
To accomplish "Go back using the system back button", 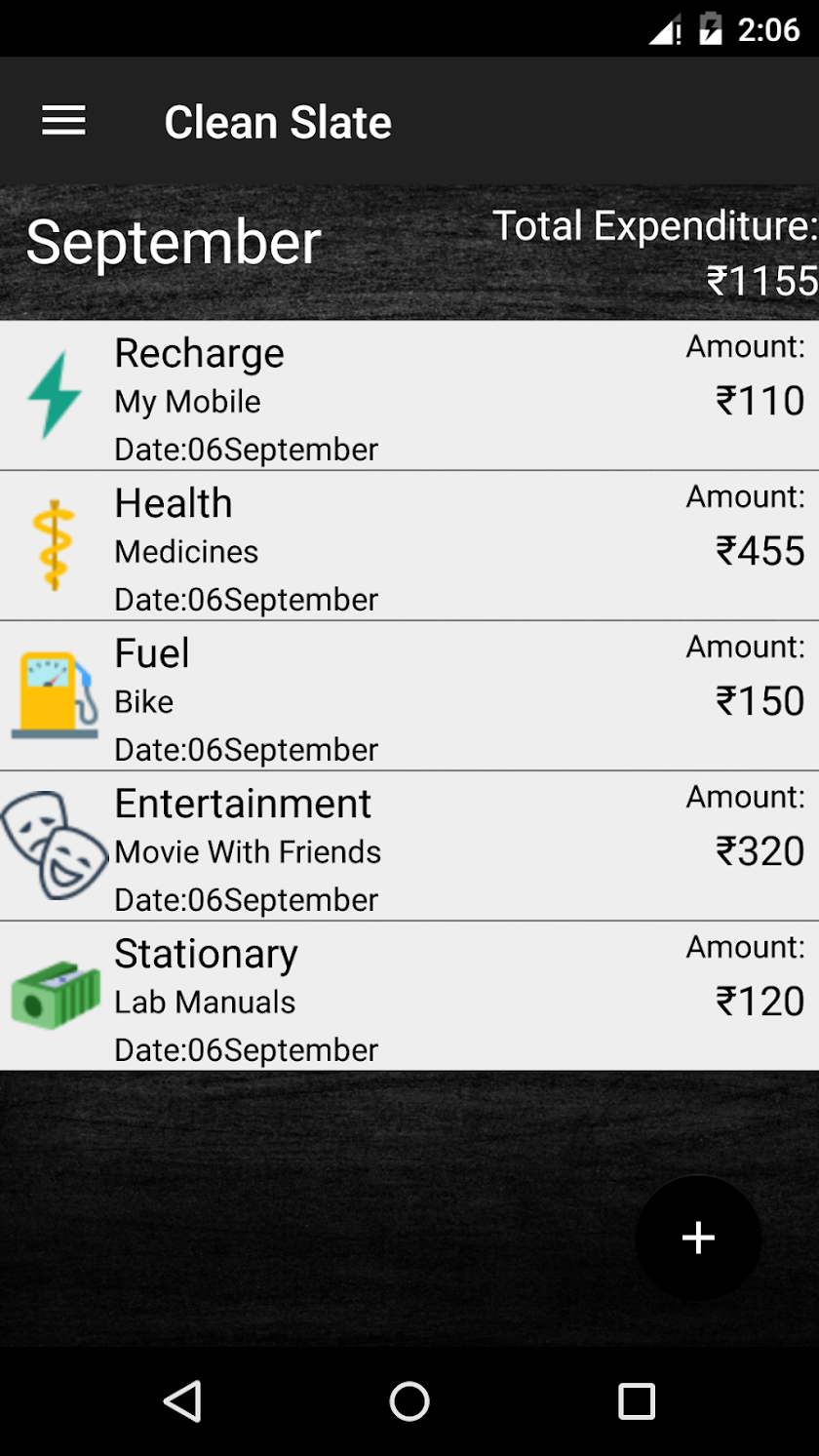I will [x=182, y=1401].
